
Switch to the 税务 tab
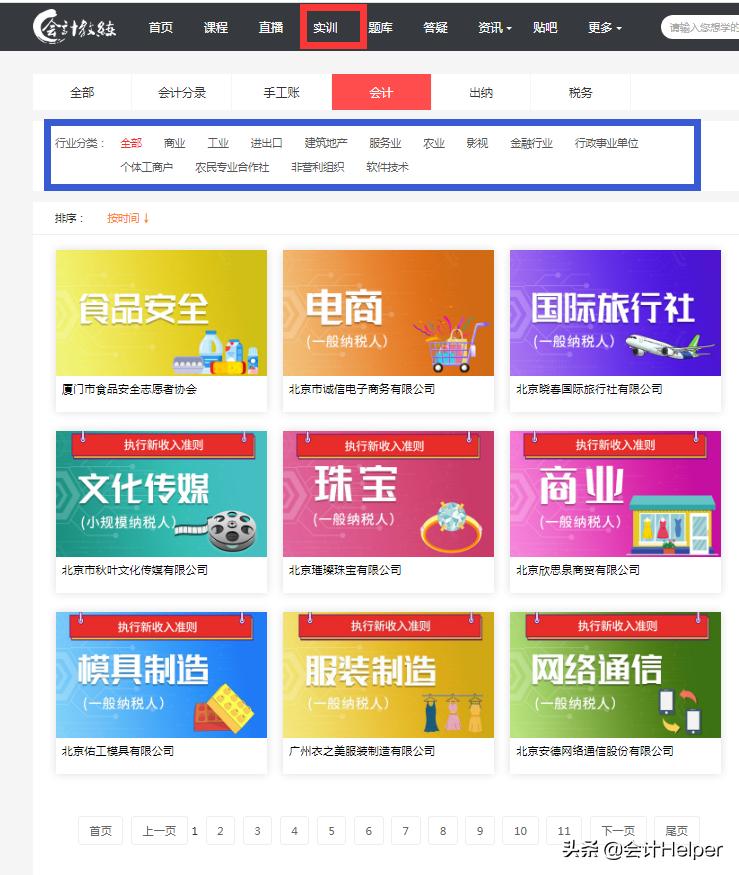577,91
